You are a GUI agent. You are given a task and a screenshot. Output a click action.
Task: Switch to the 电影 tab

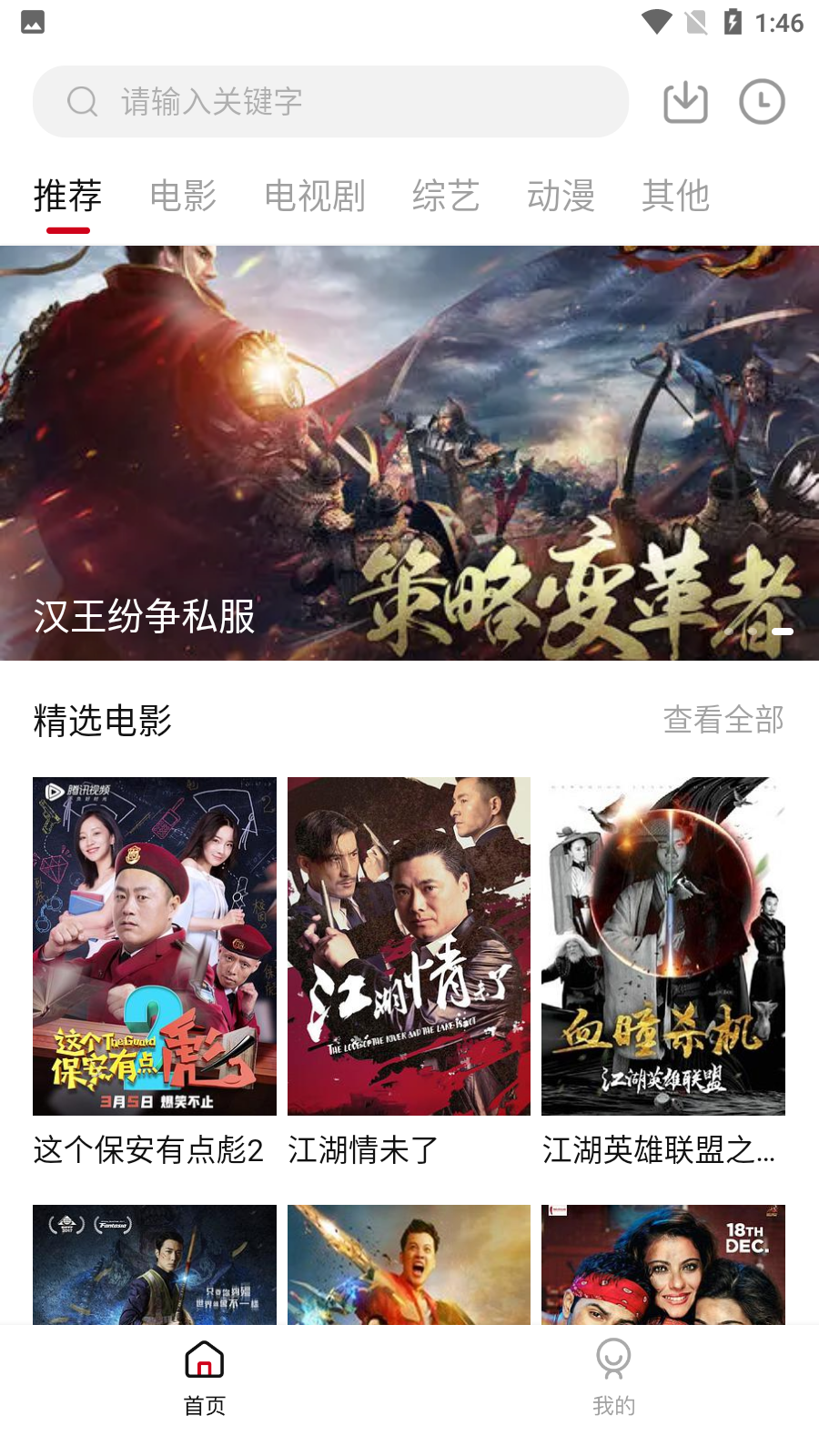(x=183, y=196)
